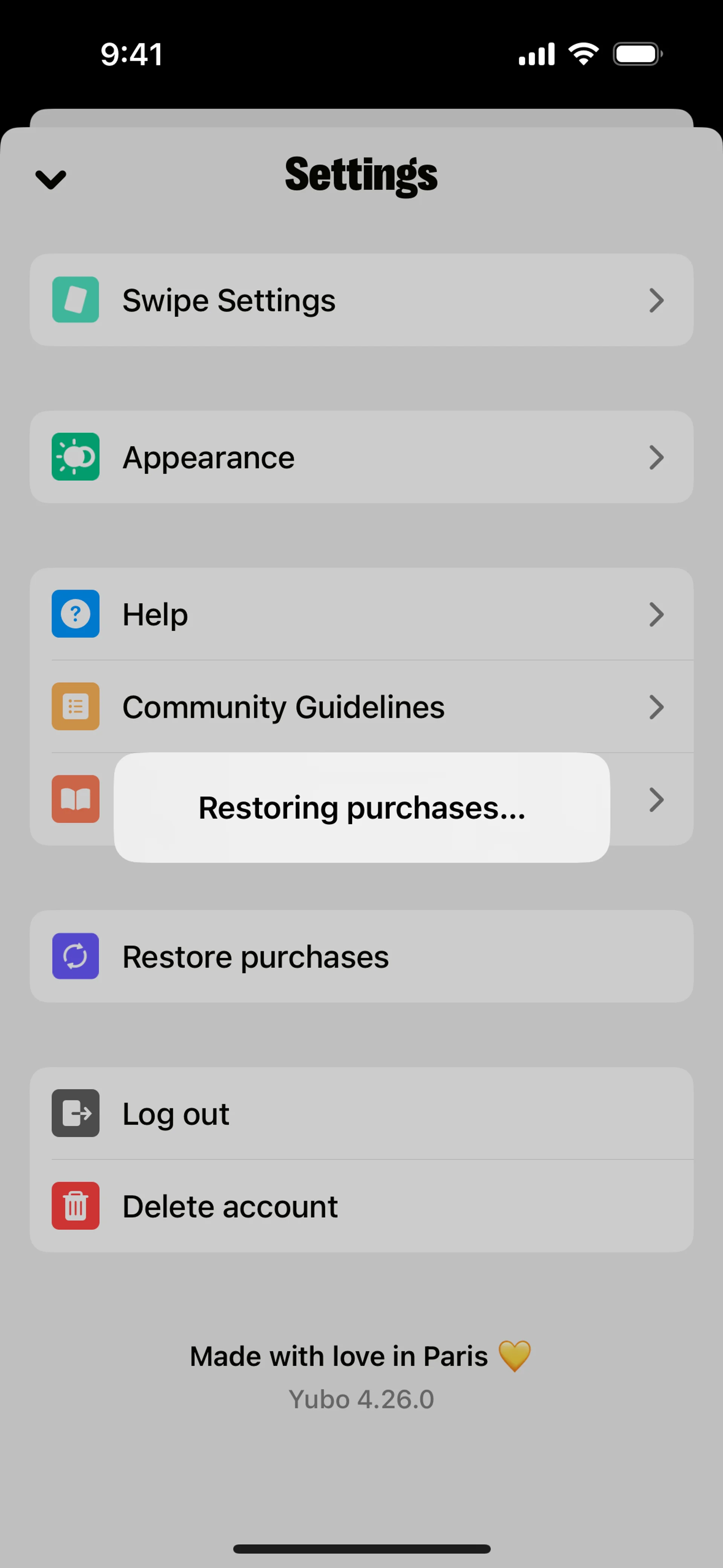Open Community Guidelines
Image resolution: width=723 pixels, height=1568 pixels.
click(x=361, y=707)
